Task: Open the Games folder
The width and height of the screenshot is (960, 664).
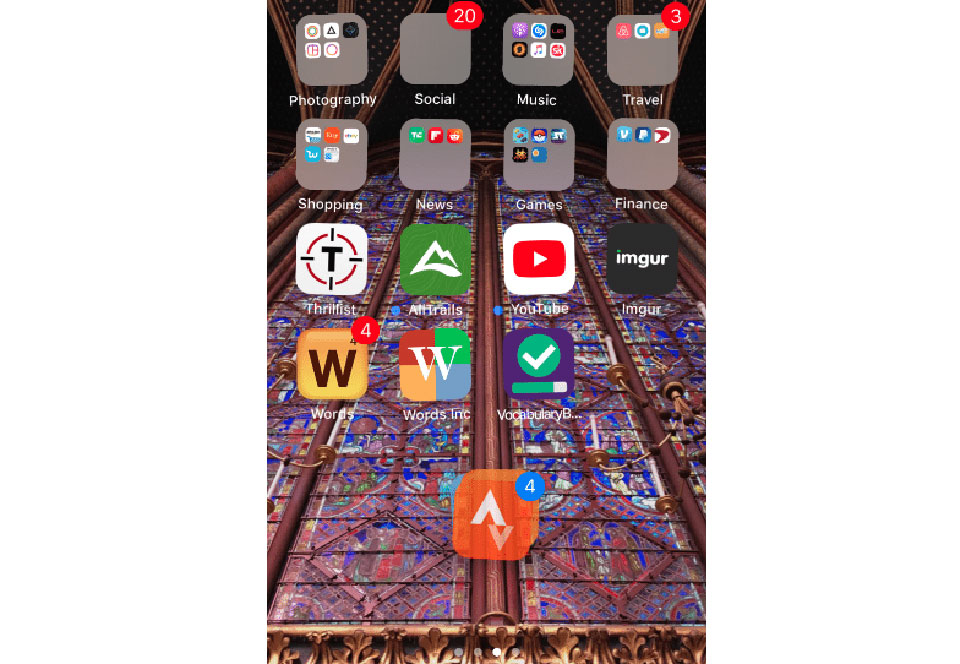Action: (538, 155)
